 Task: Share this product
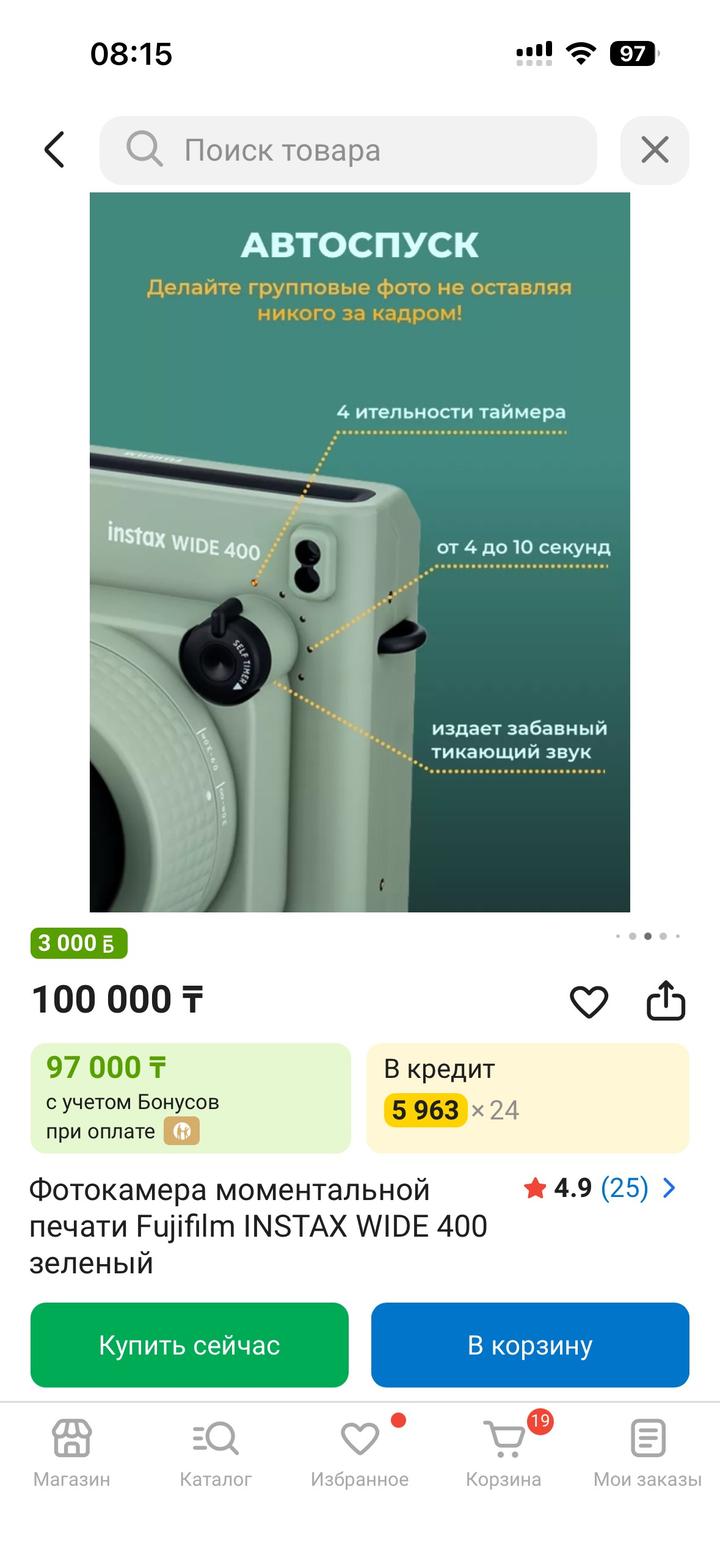click(x=665, y=1000)
